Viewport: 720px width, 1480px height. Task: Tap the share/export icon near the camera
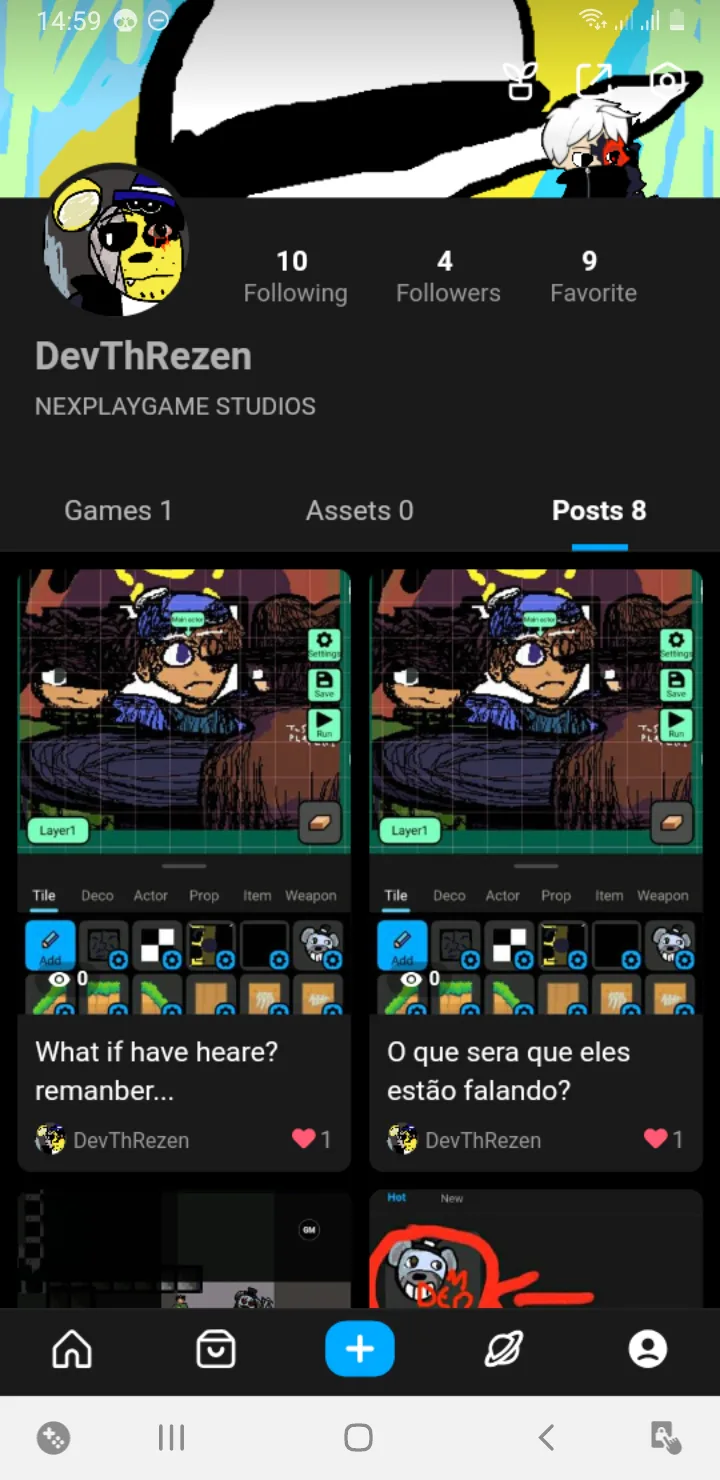point(594,80)
